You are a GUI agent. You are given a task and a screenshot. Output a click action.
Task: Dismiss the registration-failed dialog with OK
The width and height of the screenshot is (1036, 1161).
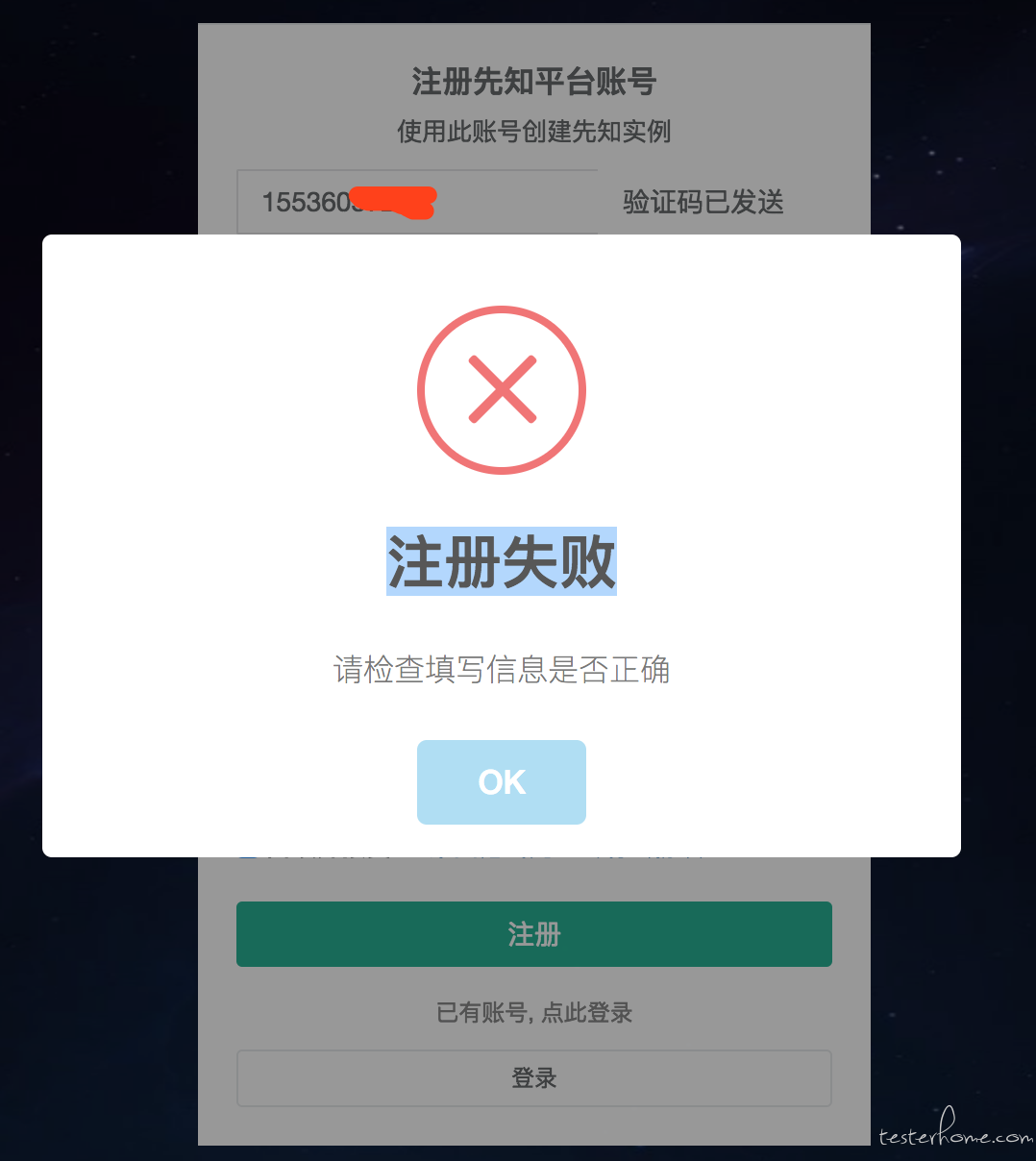click(x=501, y=781)
